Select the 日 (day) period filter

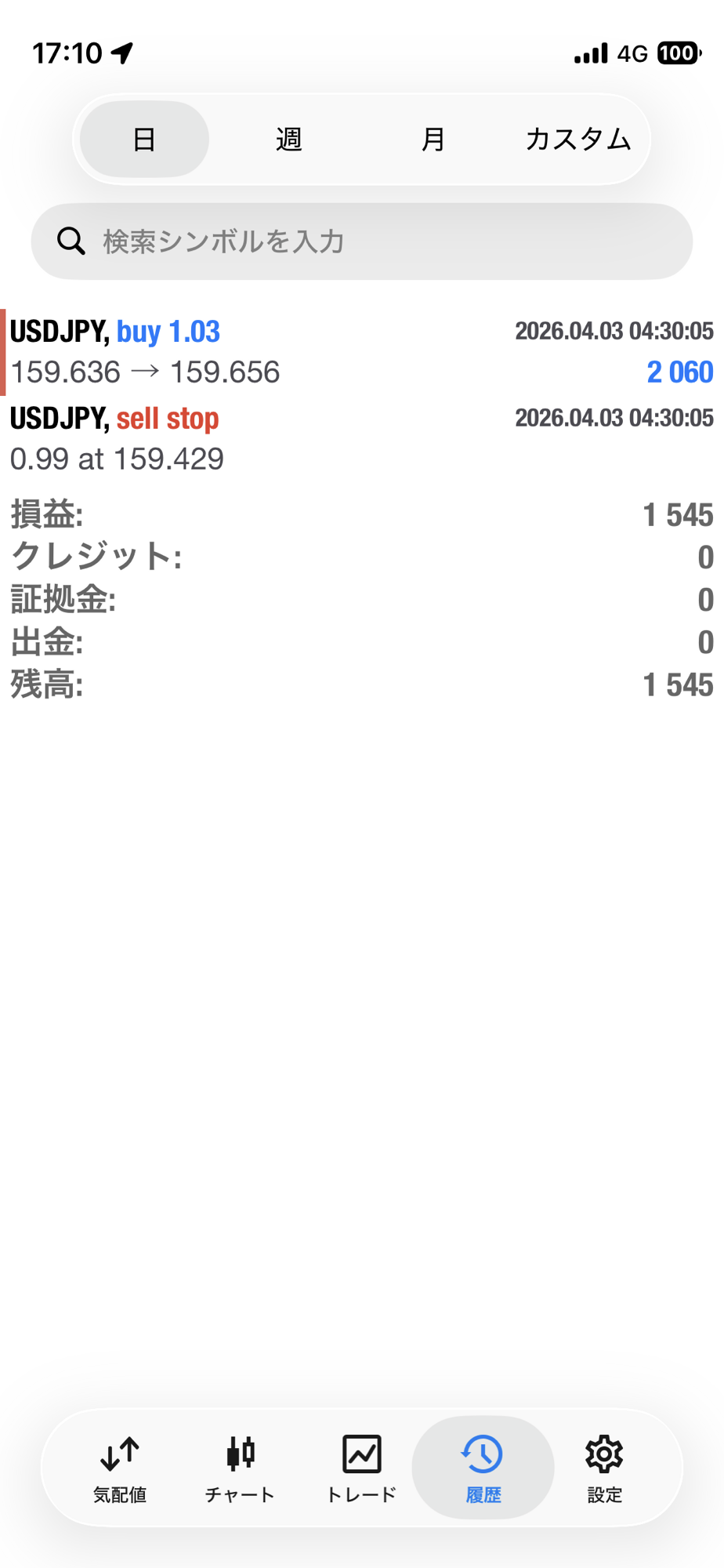point(144,140)
